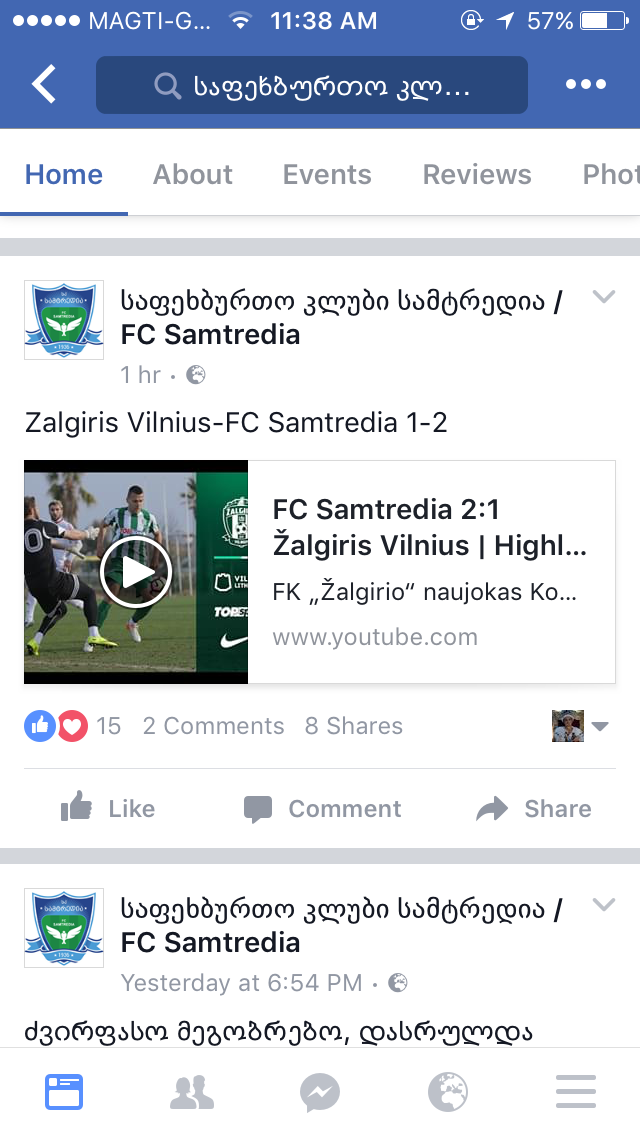The image size is (640, 1136).
Task: Switch to the Reviews tab
Action: pyautogui.click(x=477, y=174)
